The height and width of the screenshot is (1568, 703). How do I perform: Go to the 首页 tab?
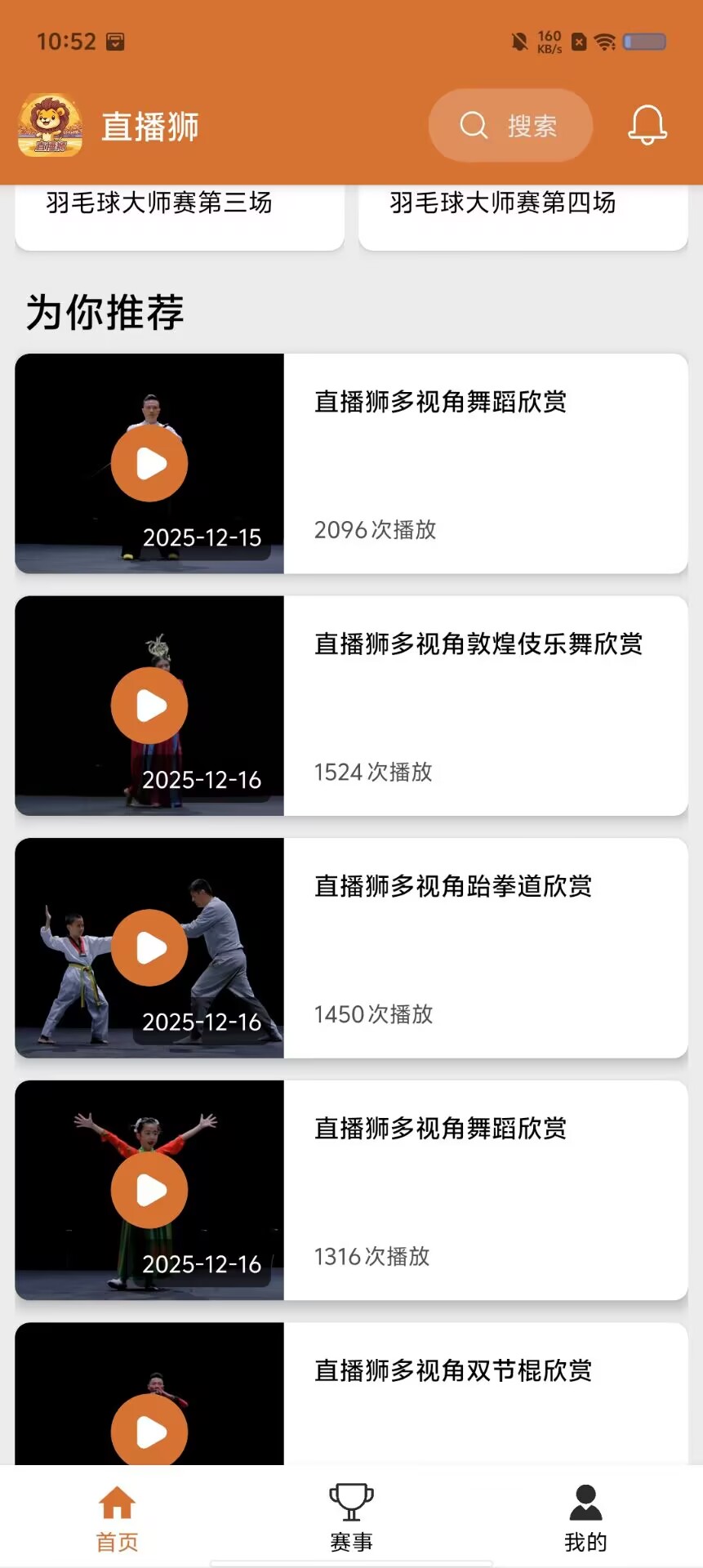click(117, 1517)
